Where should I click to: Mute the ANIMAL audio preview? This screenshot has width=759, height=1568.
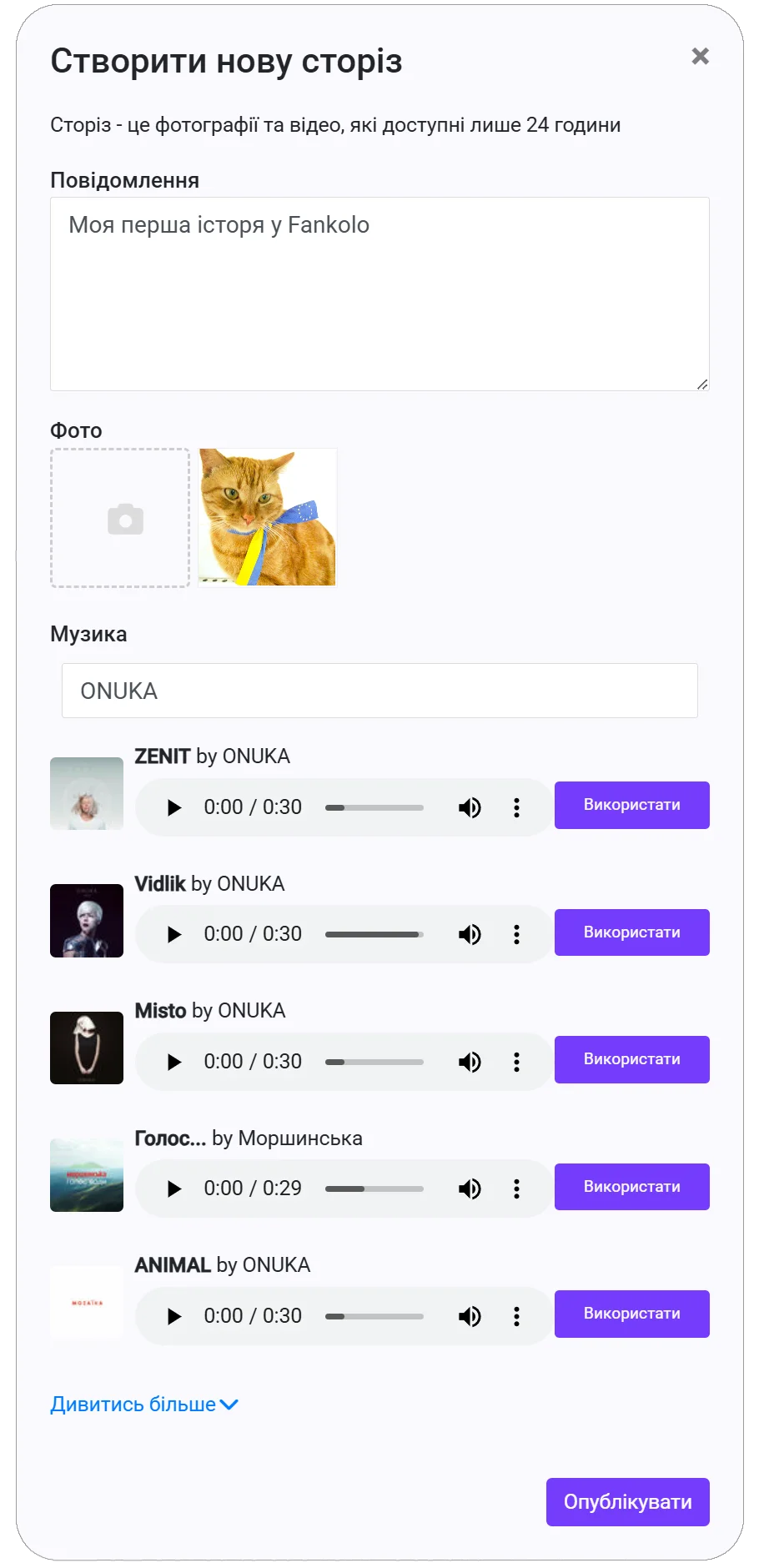[470, 1316]
